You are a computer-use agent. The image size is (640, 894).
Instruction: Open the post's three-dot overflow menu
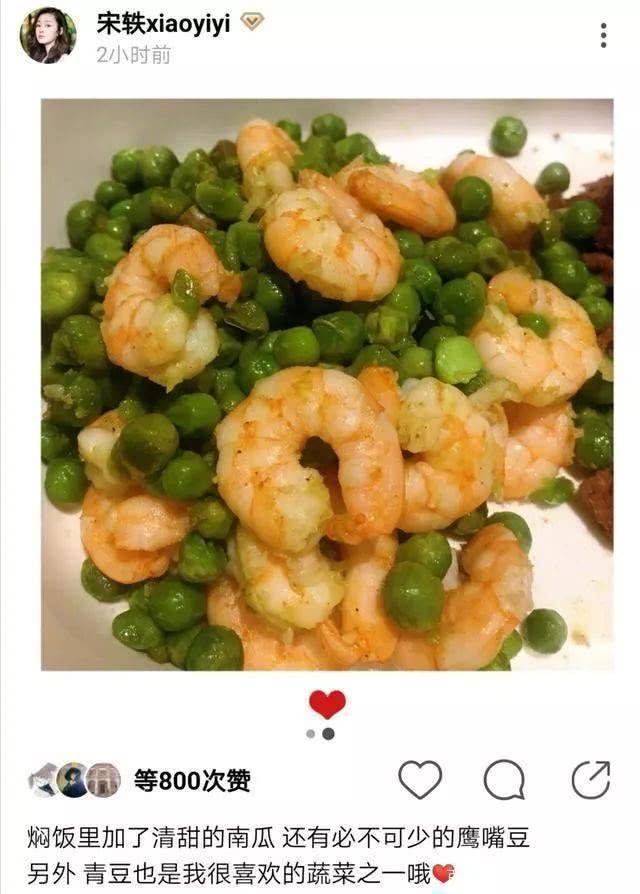tap(603, 36)
